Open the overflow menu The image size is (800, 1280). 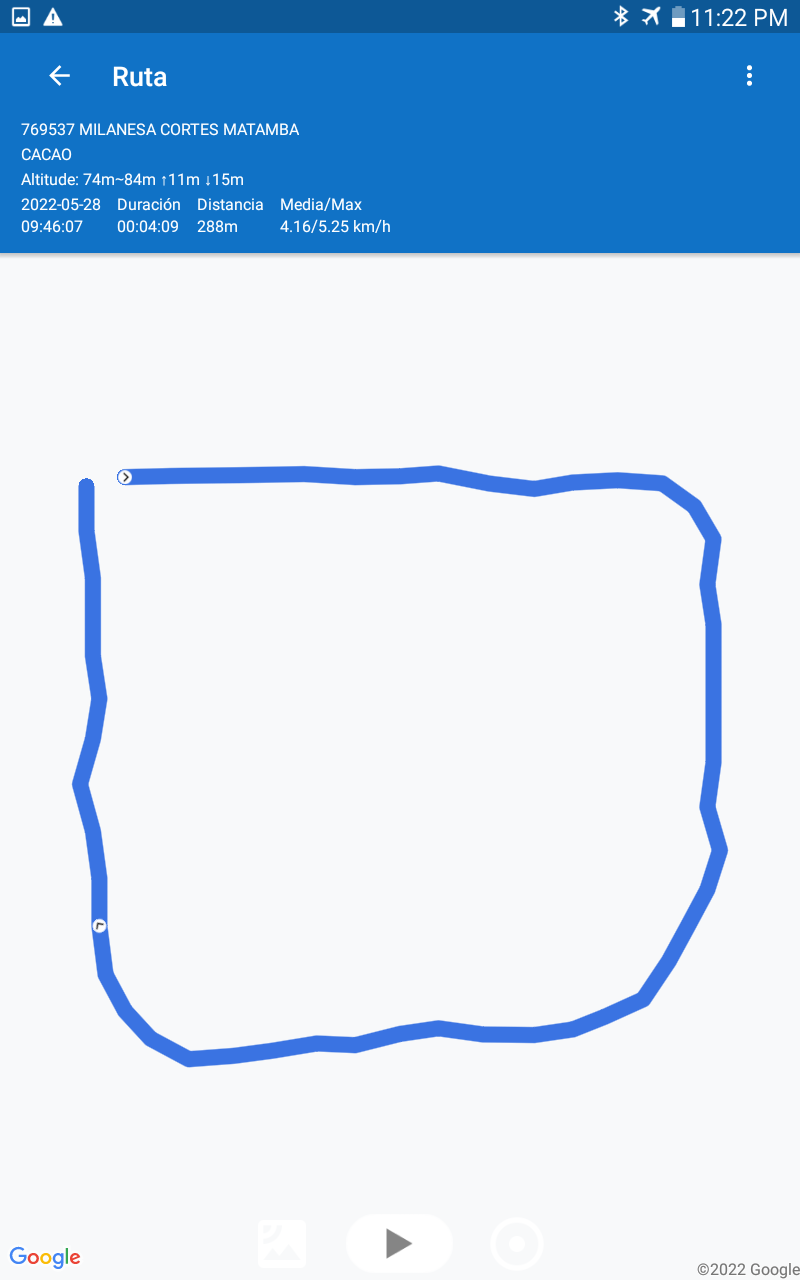(749, 76)
